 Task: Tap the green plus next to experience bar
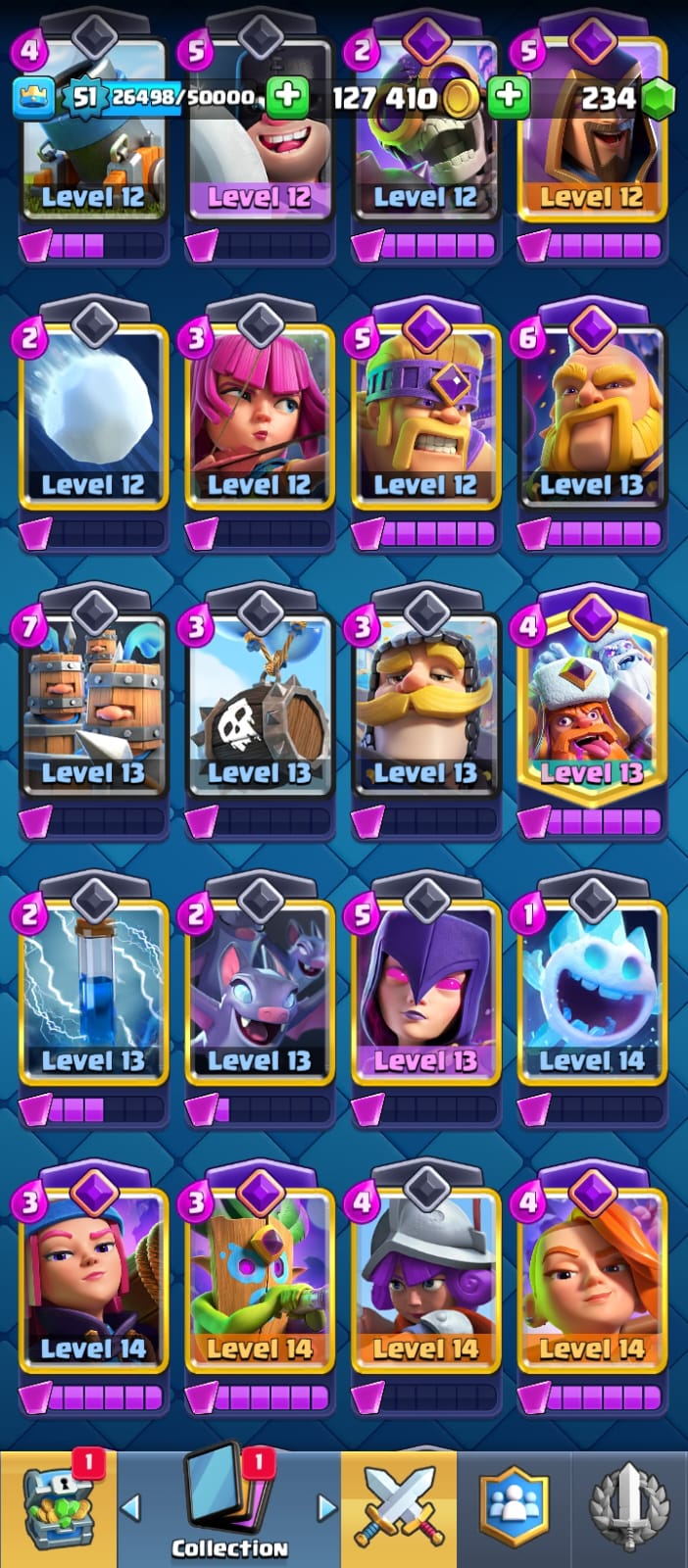(x=287, y=96)
